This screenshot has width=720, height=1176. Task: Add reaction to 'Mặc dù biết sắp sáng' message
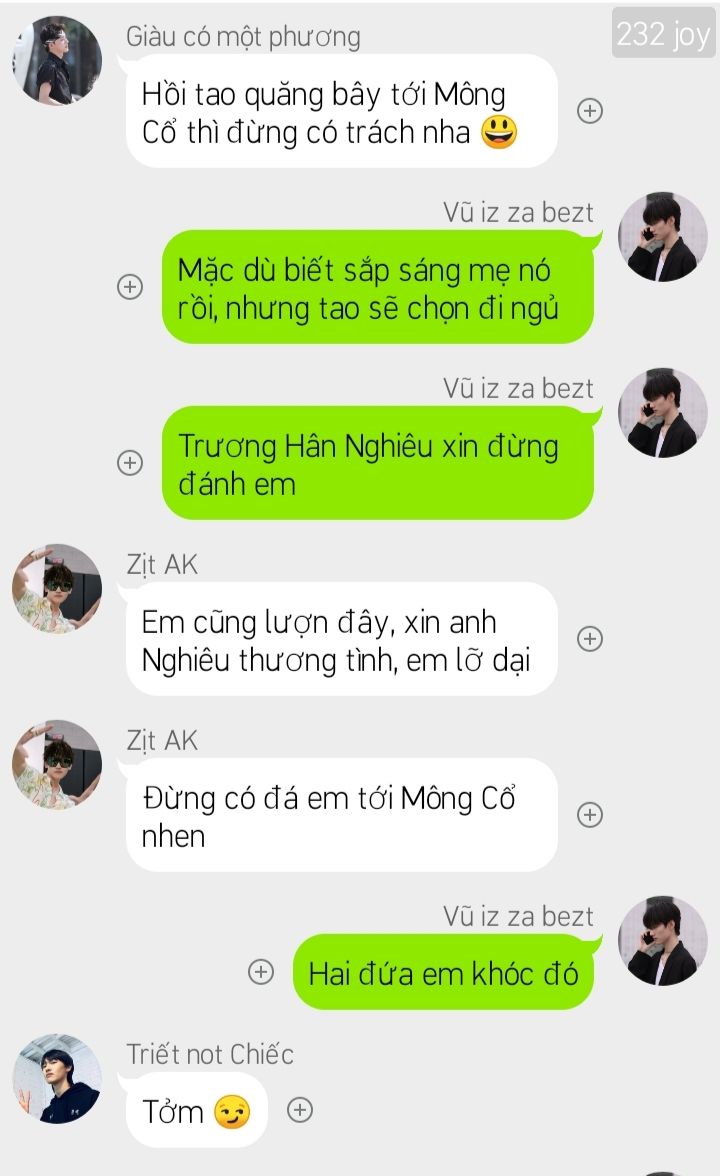click(x=130, y=287)
